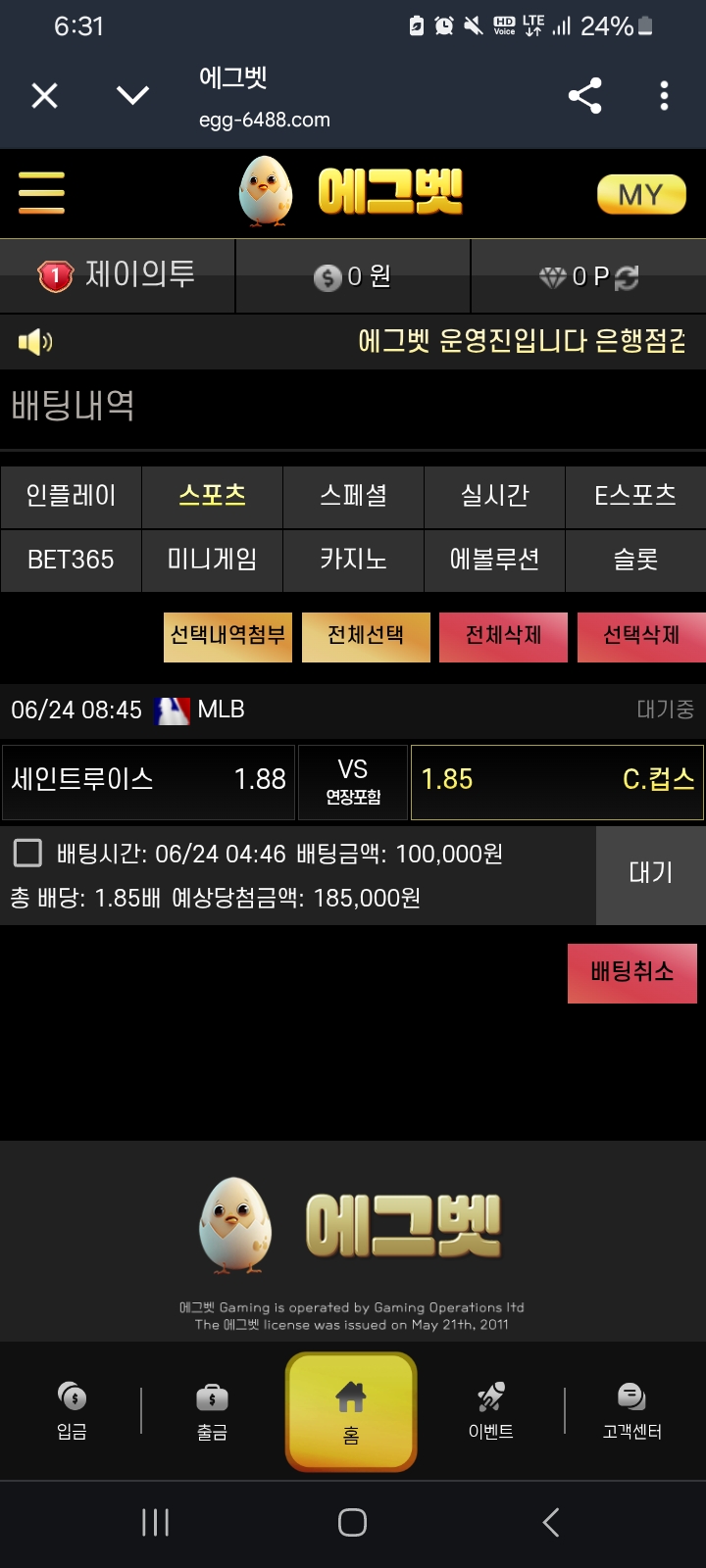Open 고객센터 customer center
The image size is (706, 1568).
[x=631, y=1410]
